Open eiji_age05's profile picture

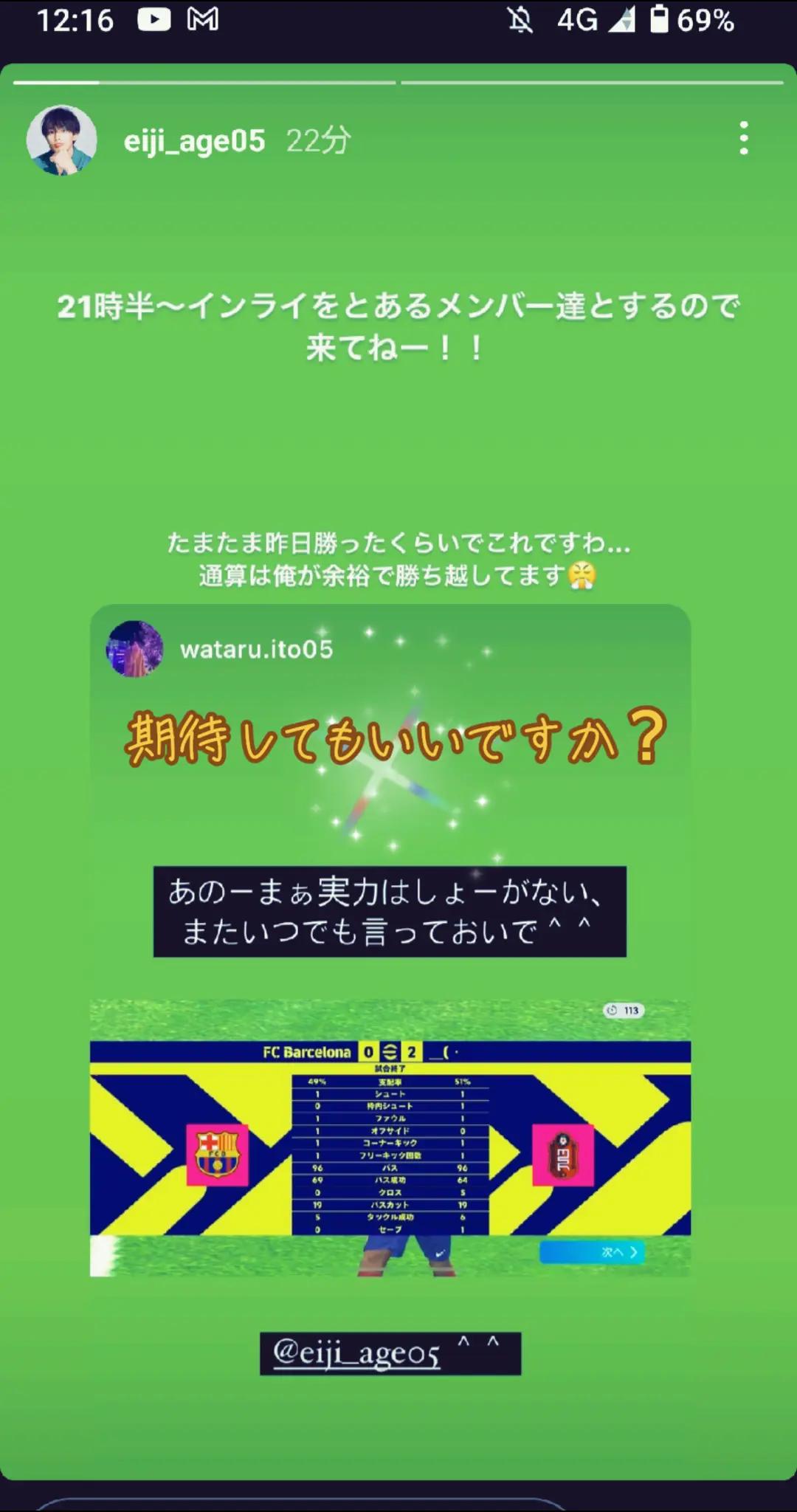click(62, 140)
